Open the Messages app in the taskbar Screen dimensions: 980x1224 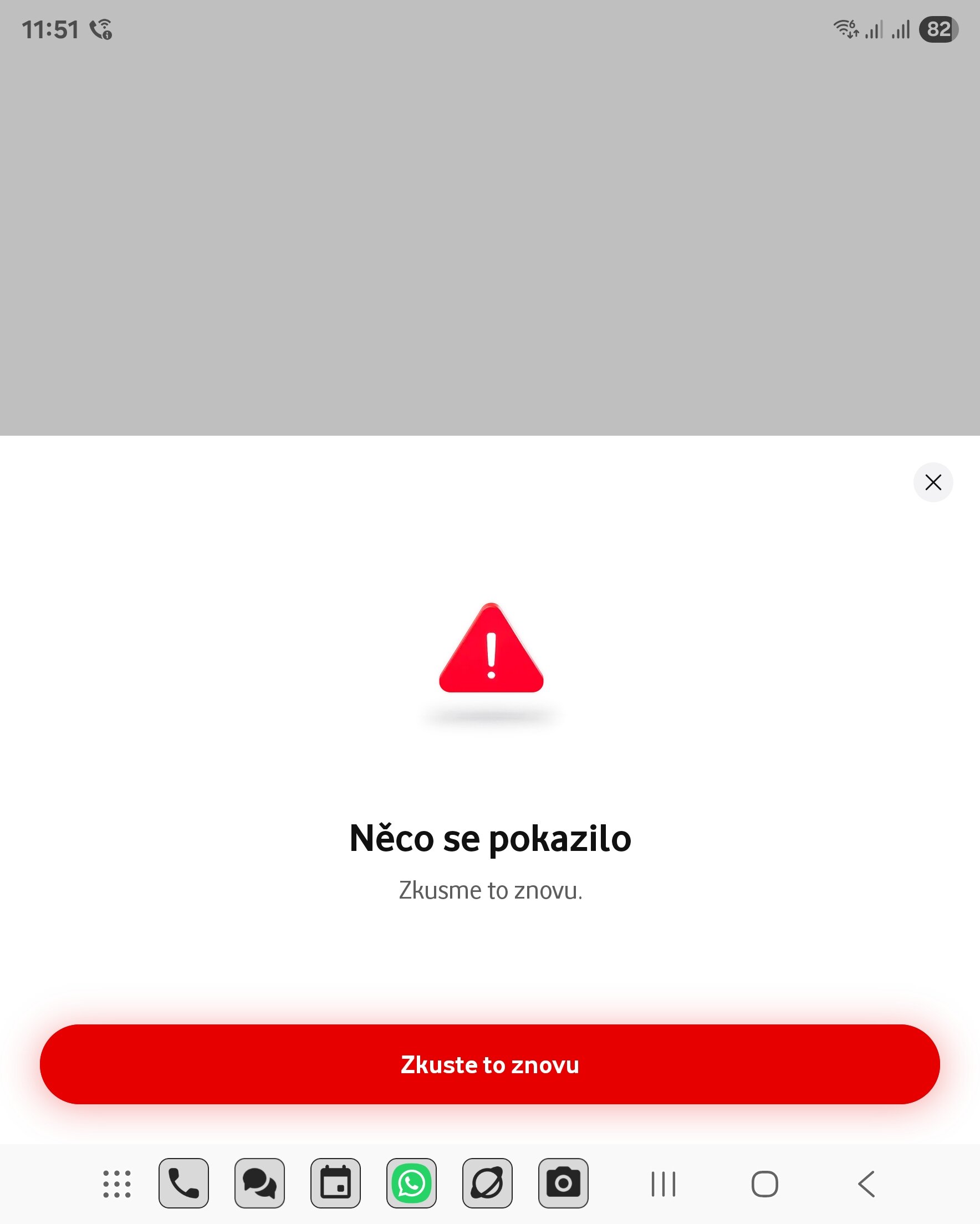tap(259, 1184)
